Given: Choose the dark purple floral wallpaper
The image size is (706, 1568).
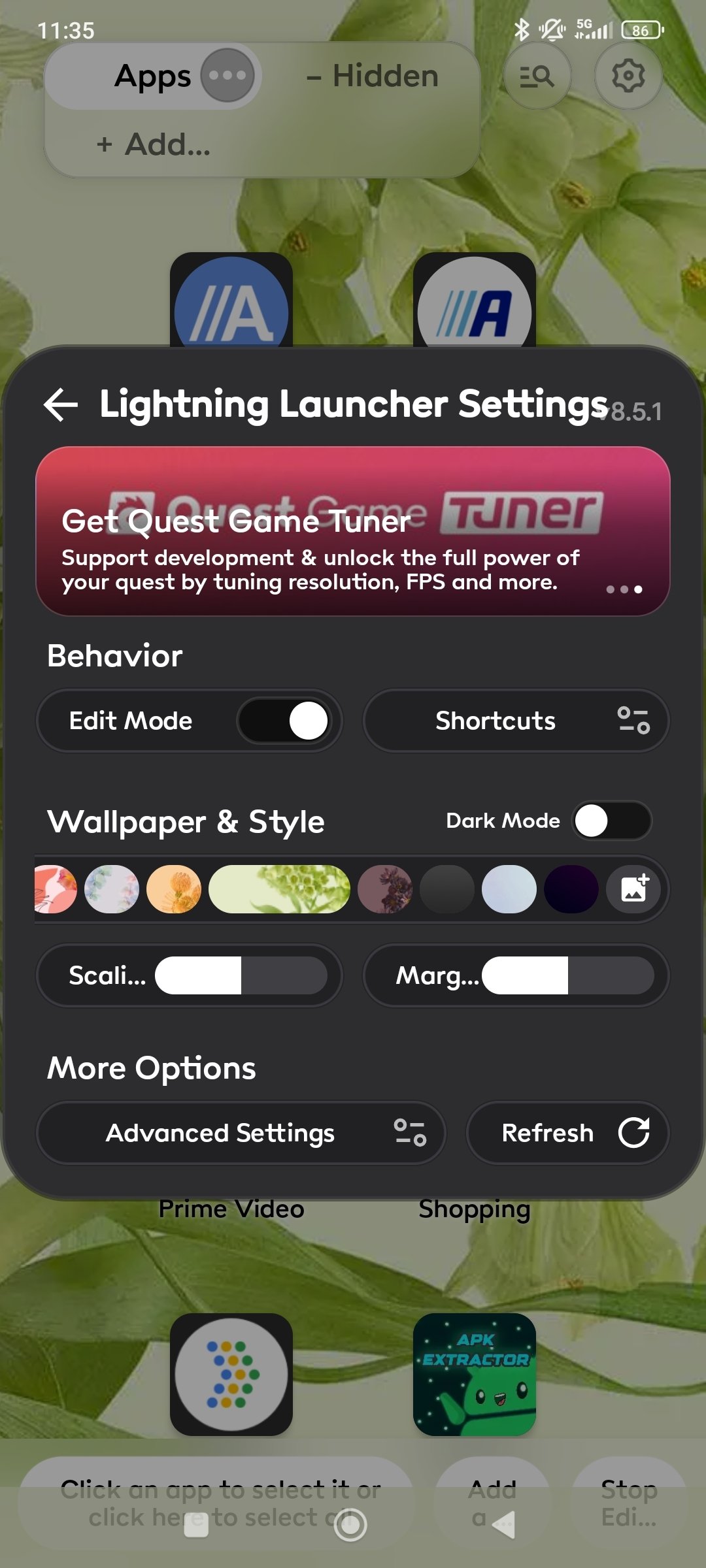Looking at the screenshot, I should tap(385, 889).
